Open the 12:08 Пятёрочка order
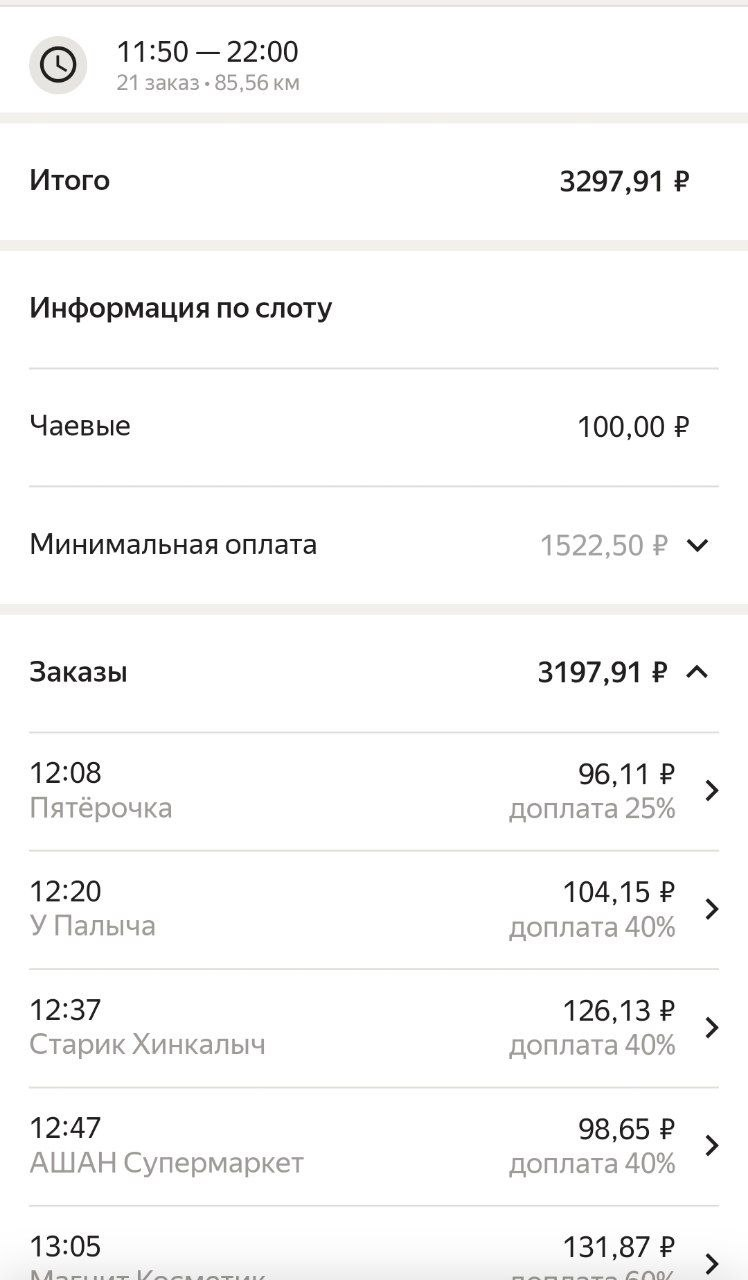The image size is (748, 1280). tap(373, 791)
